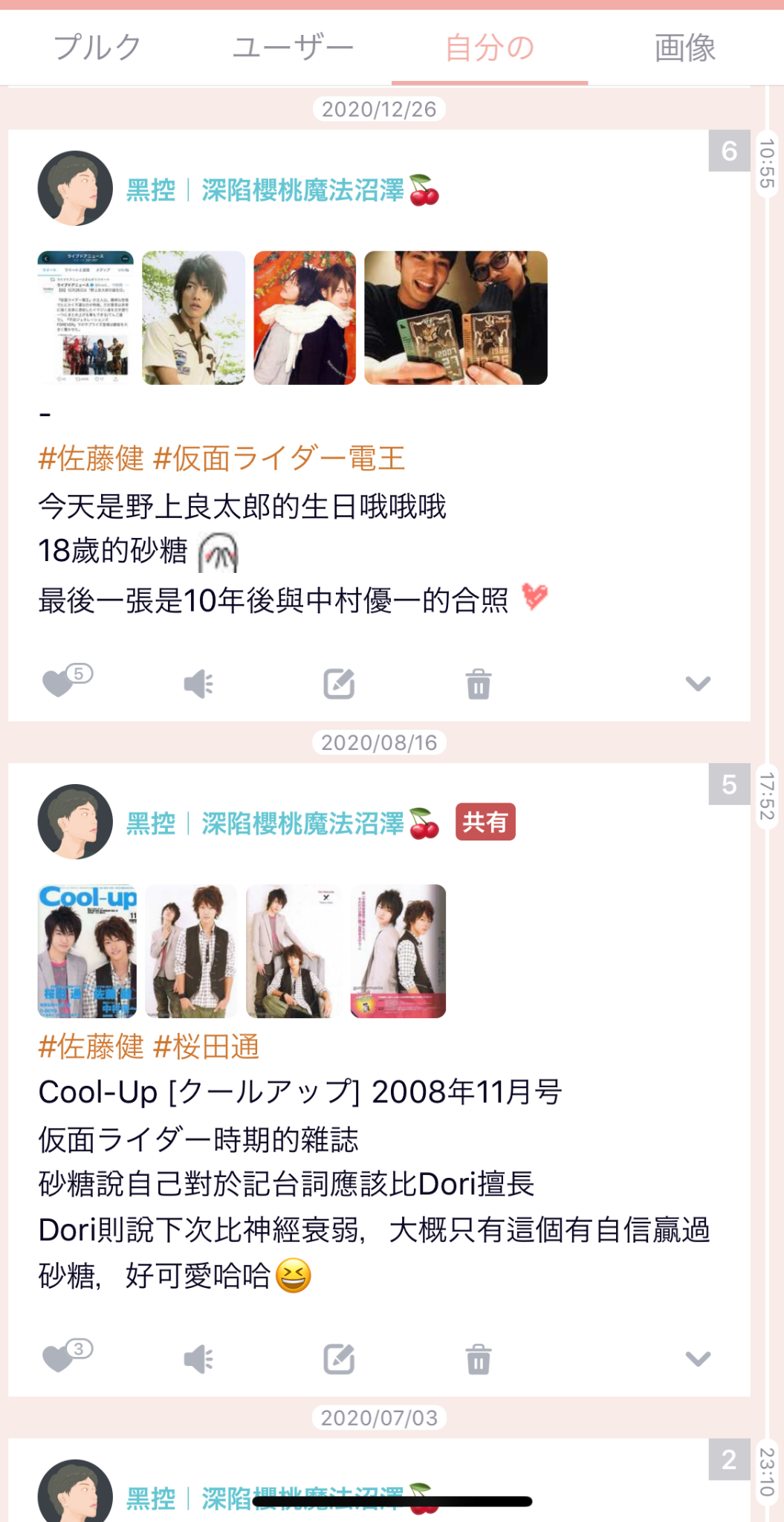Edit the Cool-Up magazine post
The height and width of the screenshot is (1522, 784).
coord(339,1359)
